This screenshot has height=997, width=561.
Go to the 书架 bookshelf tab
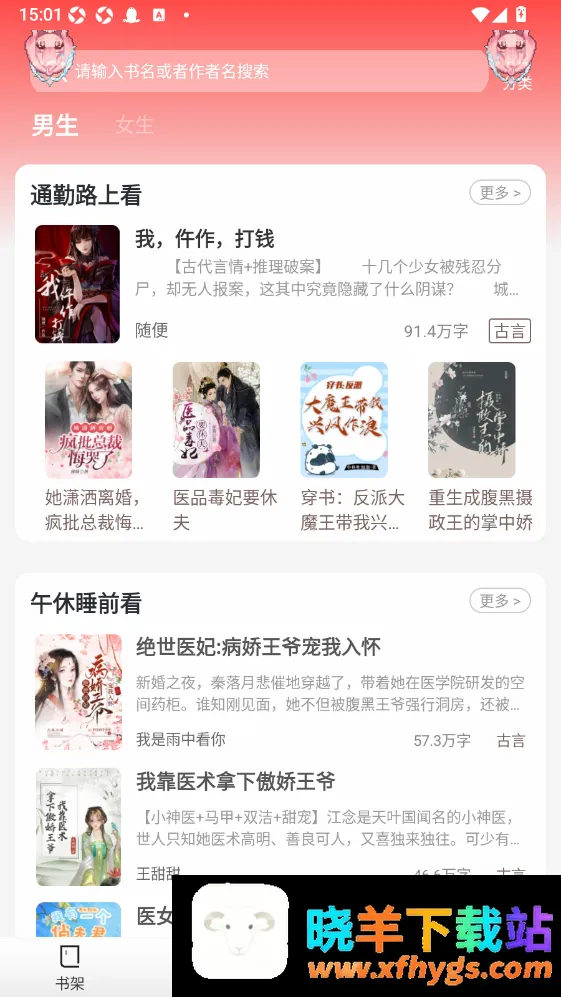coord(70,968)
